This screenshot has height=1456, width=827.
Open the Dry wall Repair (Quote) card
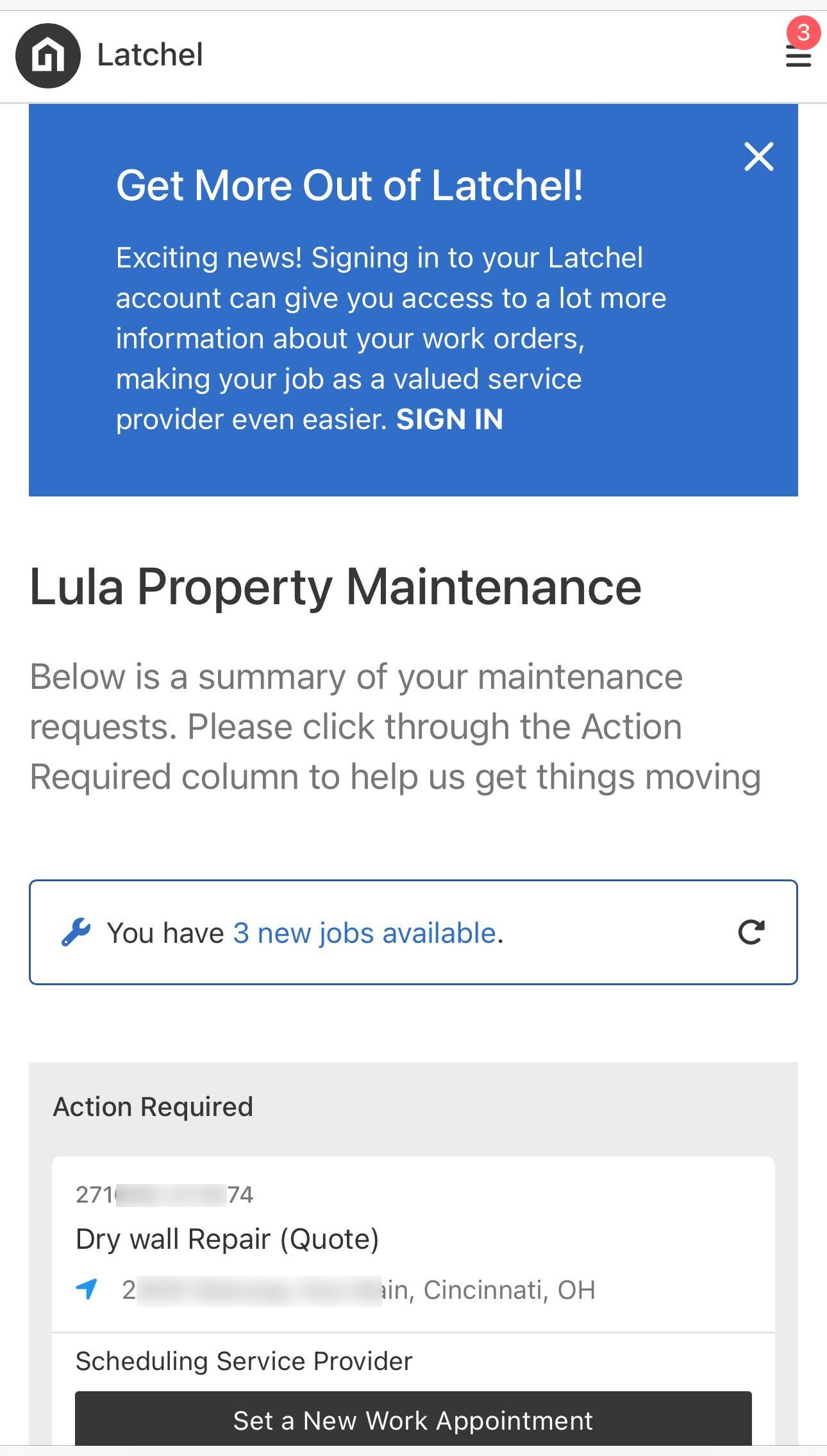tap(227, 1239)
